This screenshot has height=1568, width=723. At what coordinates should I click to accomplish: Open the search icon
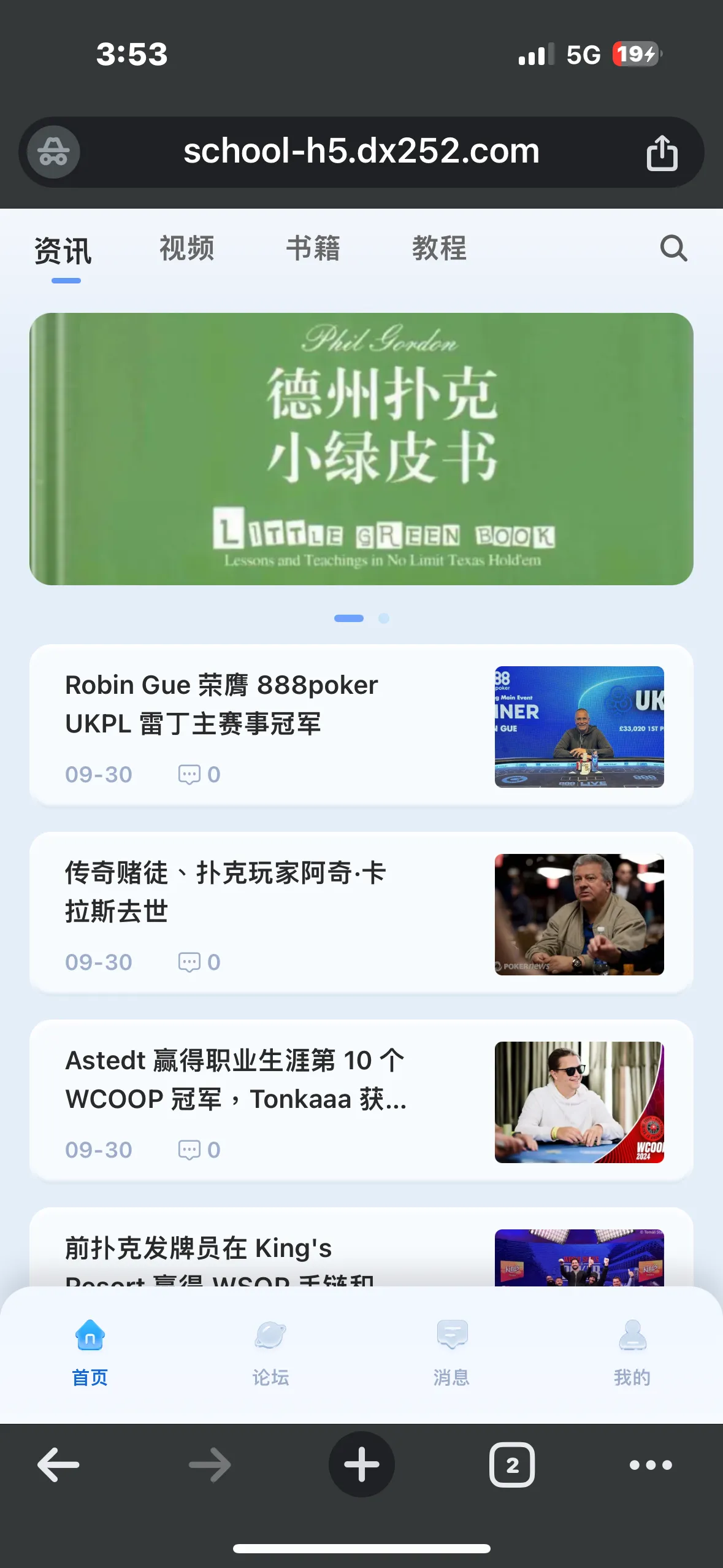coord(673,248)
